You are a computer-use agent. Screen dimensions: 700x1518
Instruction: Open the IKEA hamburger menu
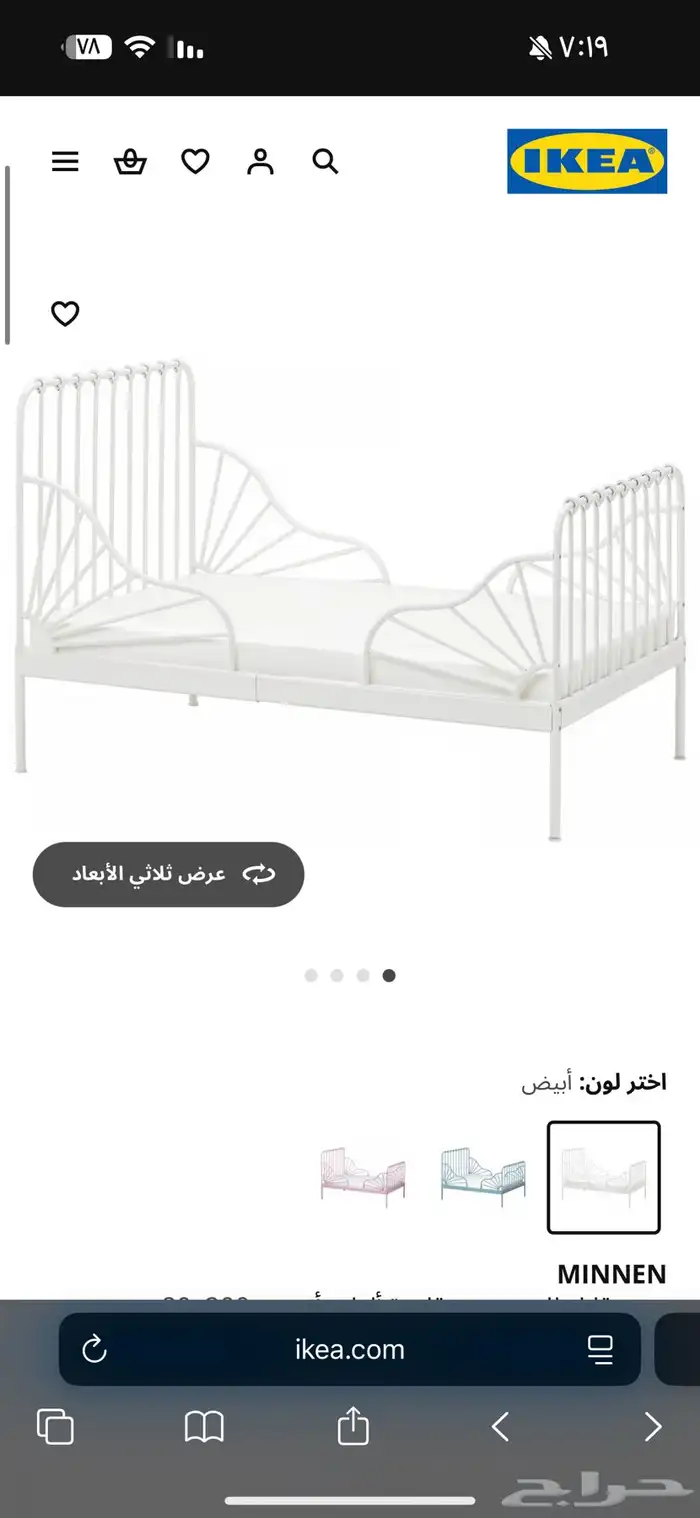pos(65,162)
